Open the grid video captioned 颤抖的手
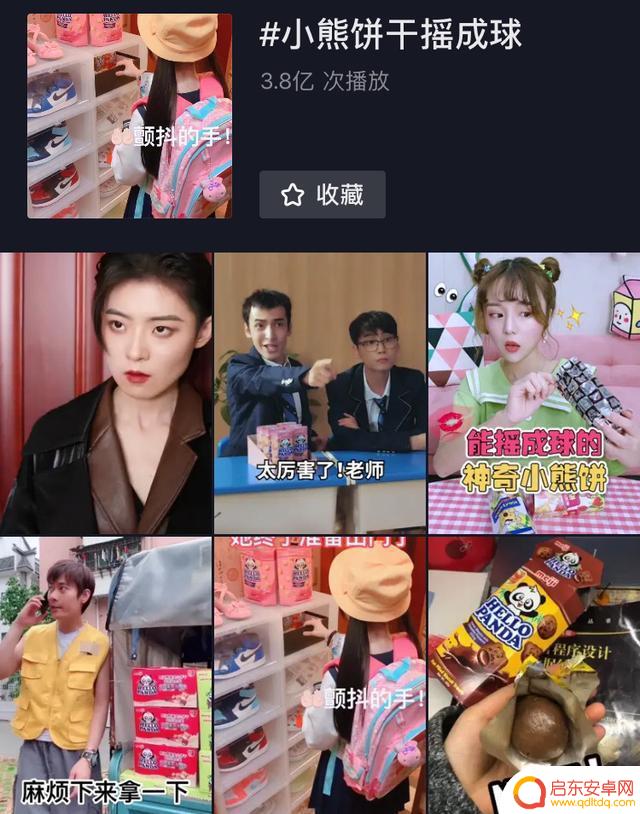The height and width of the screenshot is (814, 640). pyautogui.click(x=320, y=675)
